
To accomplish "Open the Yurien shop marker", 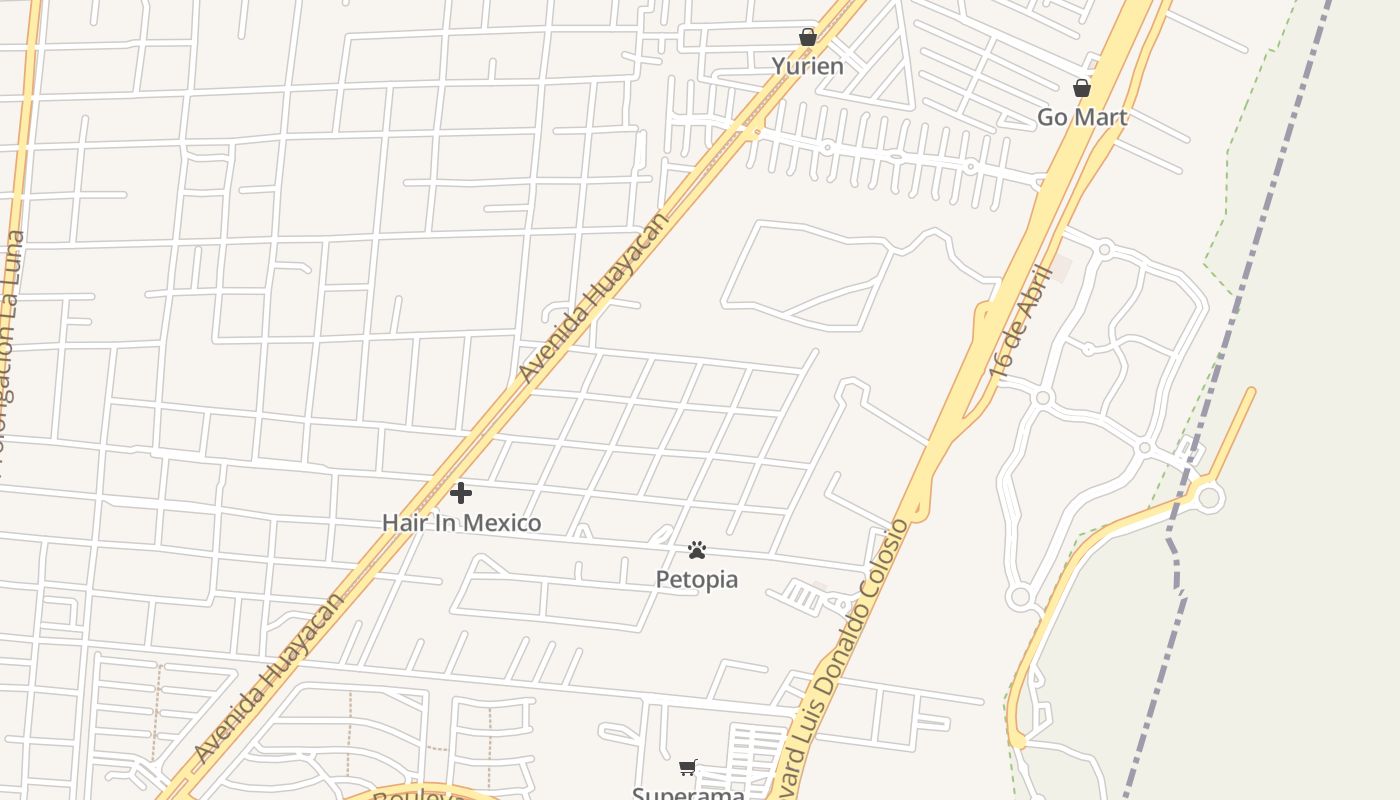I will tap(808, 38).
